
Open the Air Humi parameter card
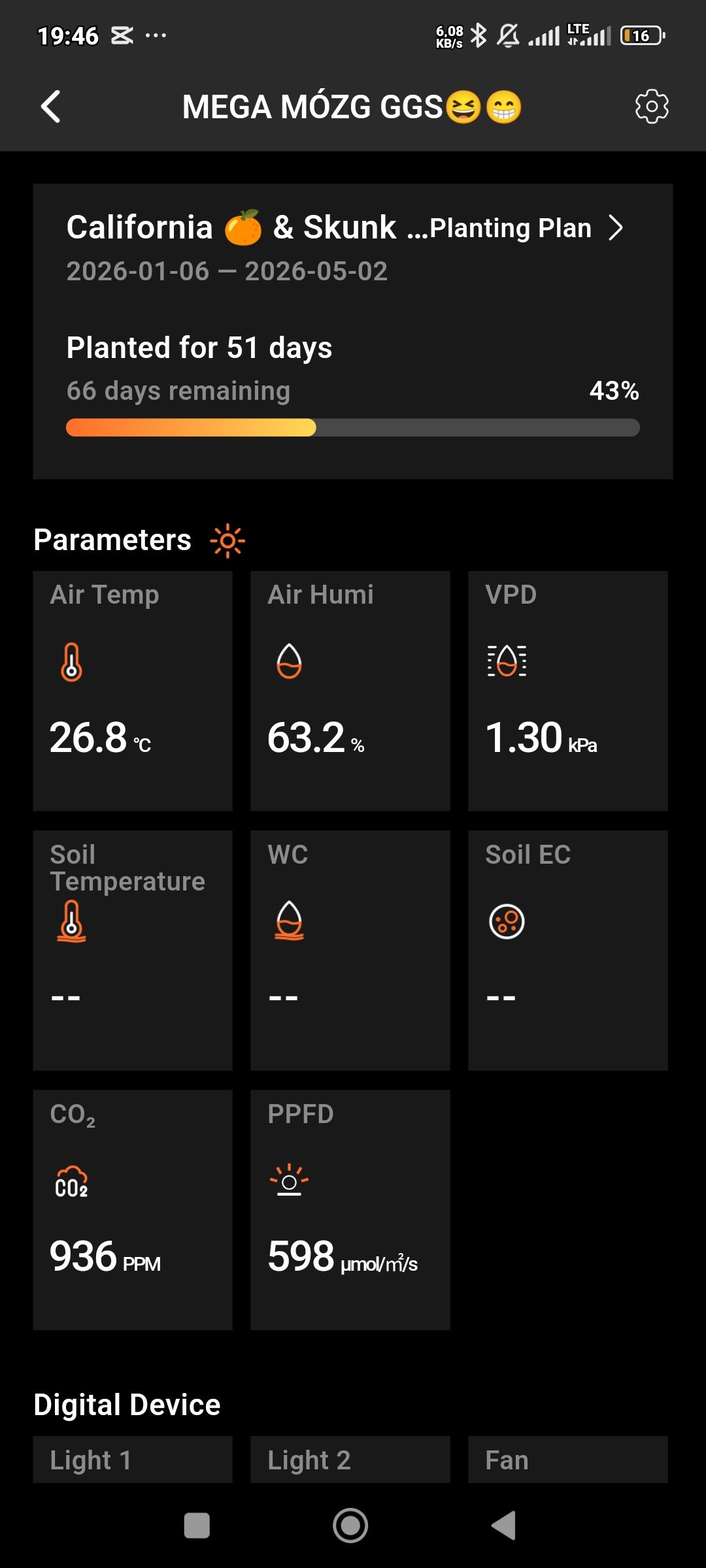click(350, 691)
